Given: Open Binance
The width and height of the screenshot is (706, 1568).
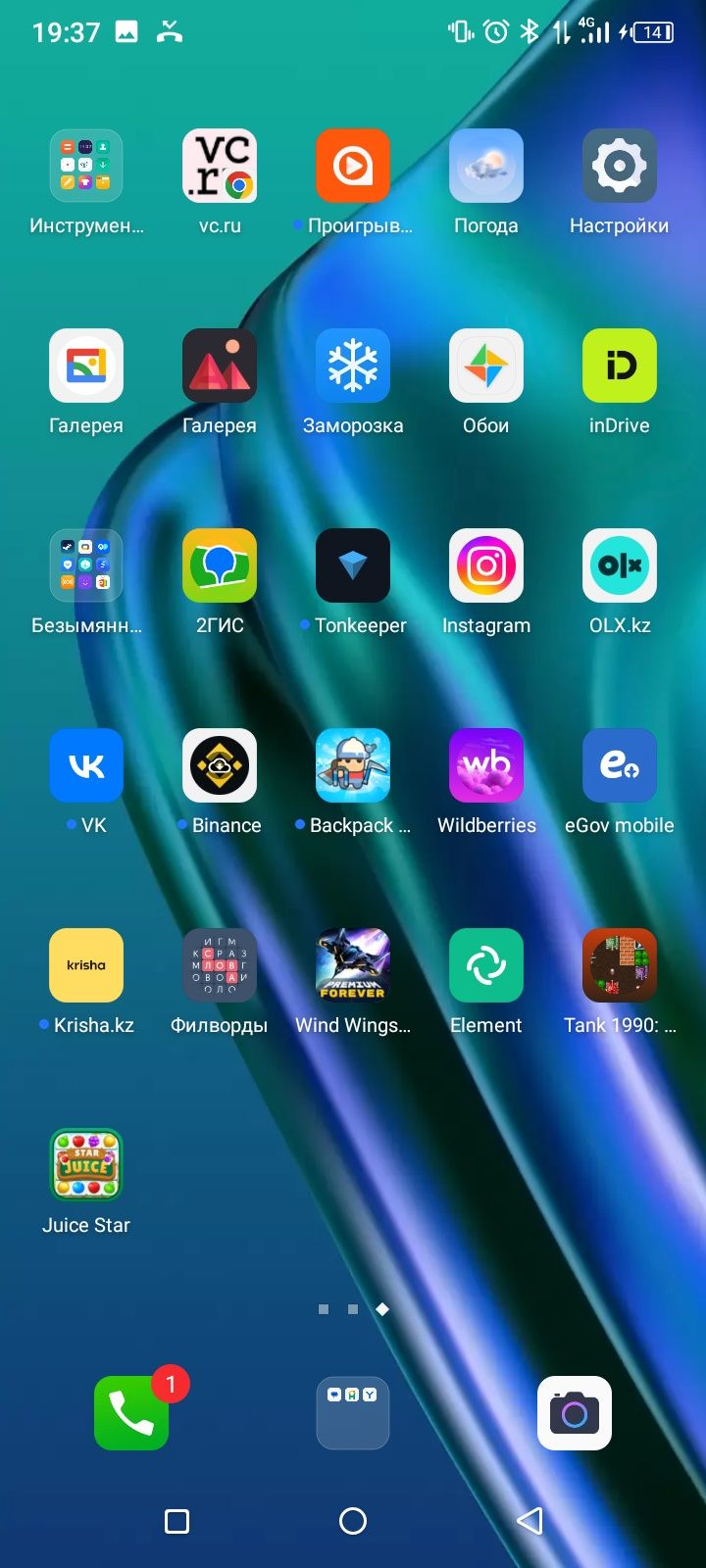Looking at the screenshot, I should point(220,766).
